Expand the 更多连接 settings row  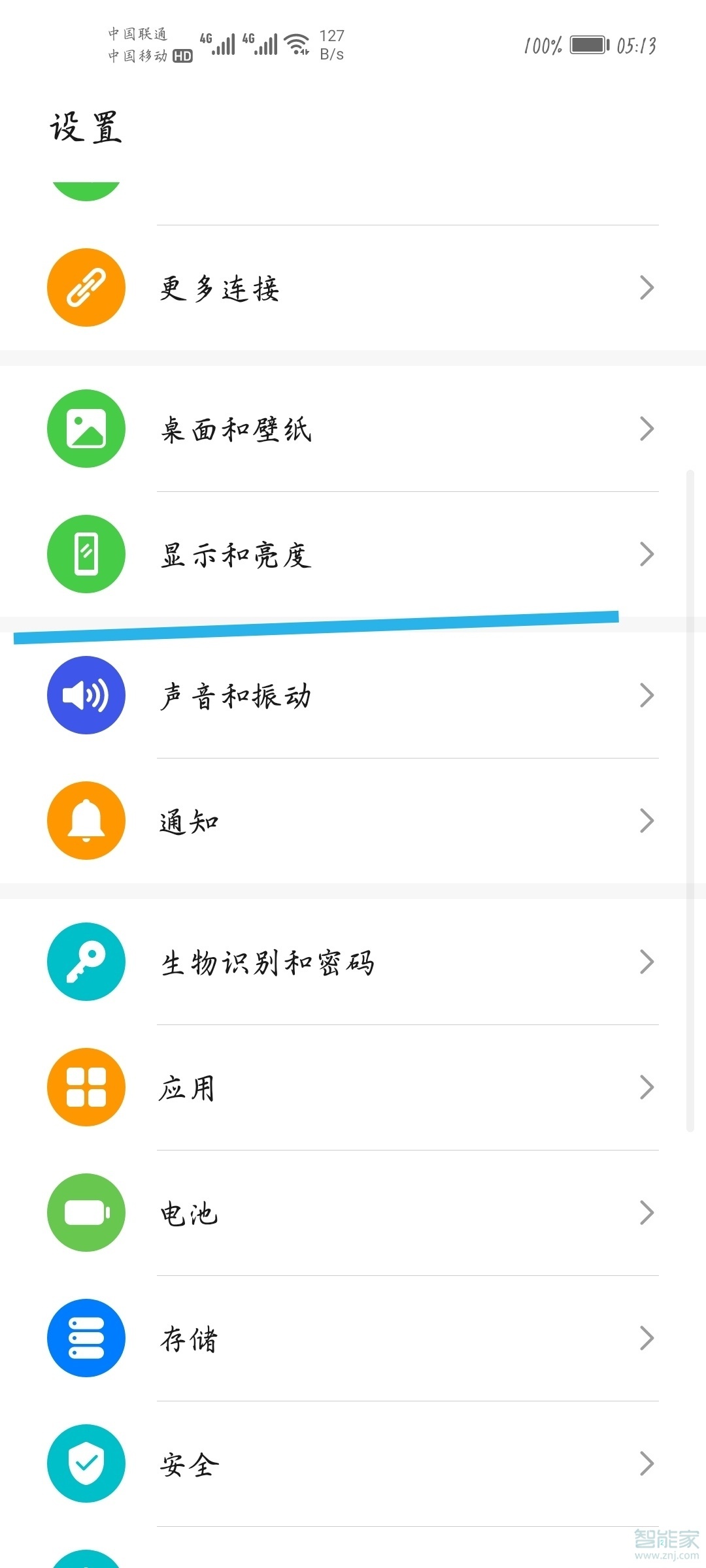pyautogui.click(x=353, y=287)
